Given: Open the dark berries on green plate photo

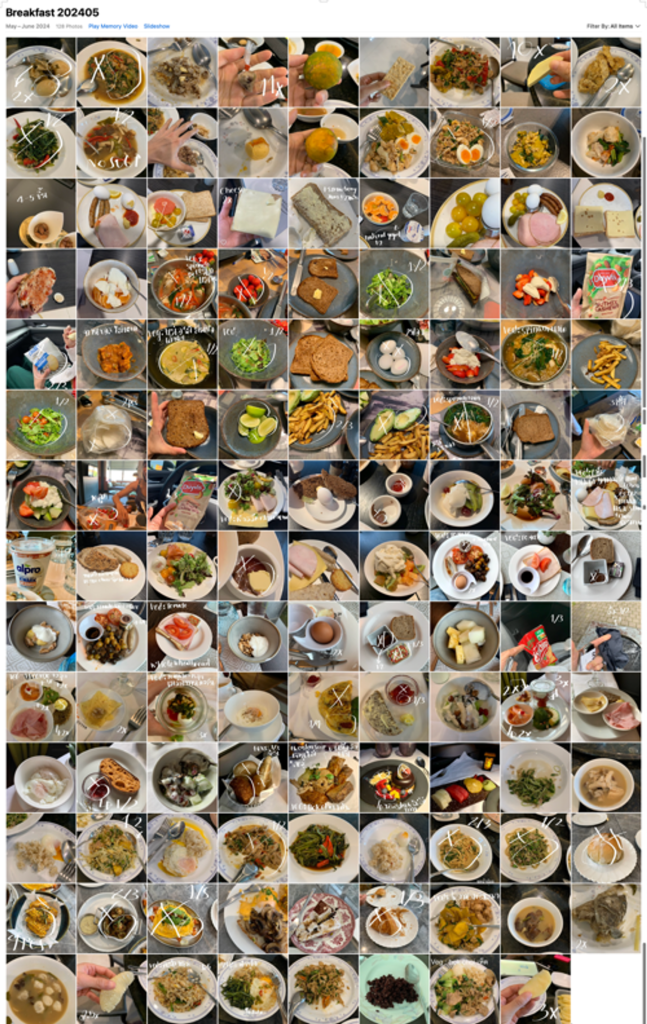Looking at the screenshot, I should tap(394, 989).
